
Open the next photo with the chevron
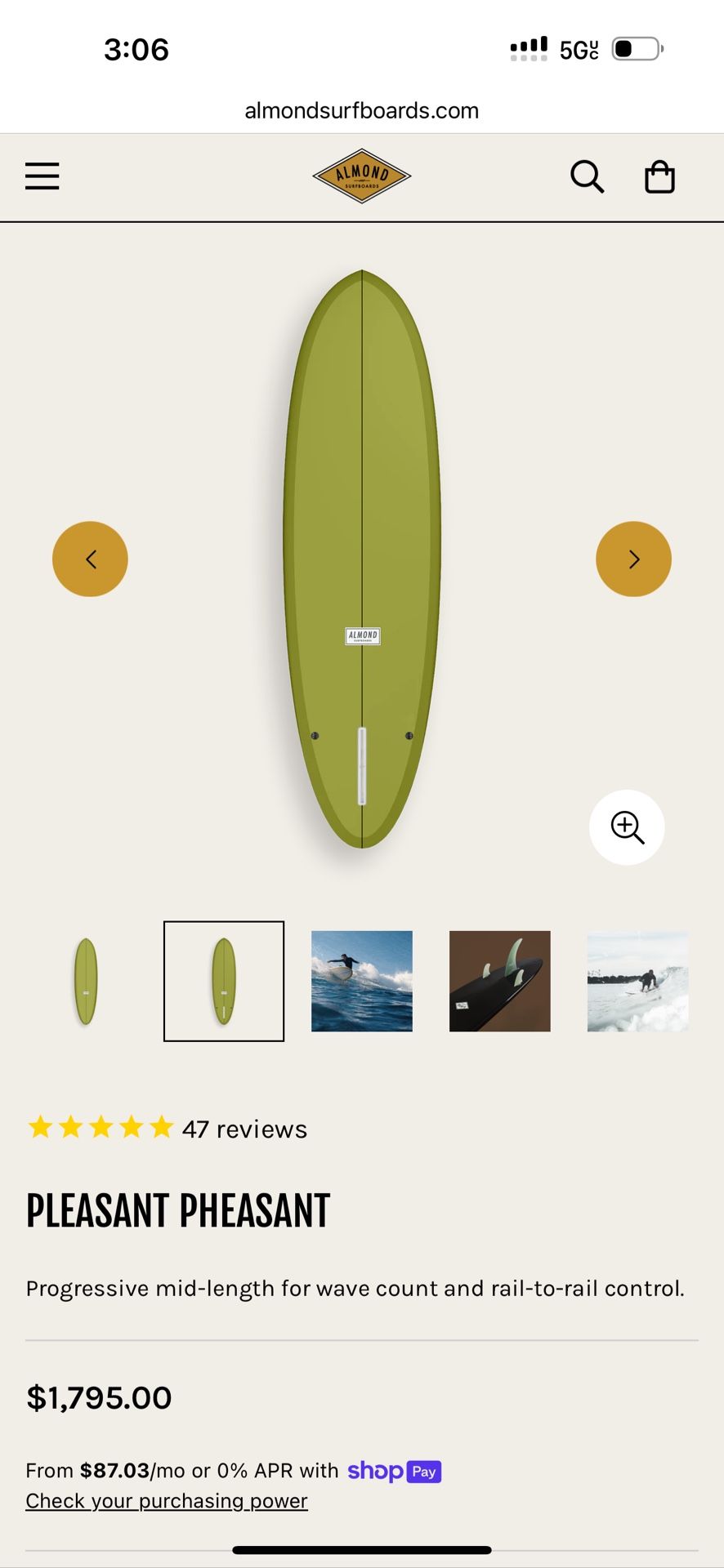[x=634, y=559]
